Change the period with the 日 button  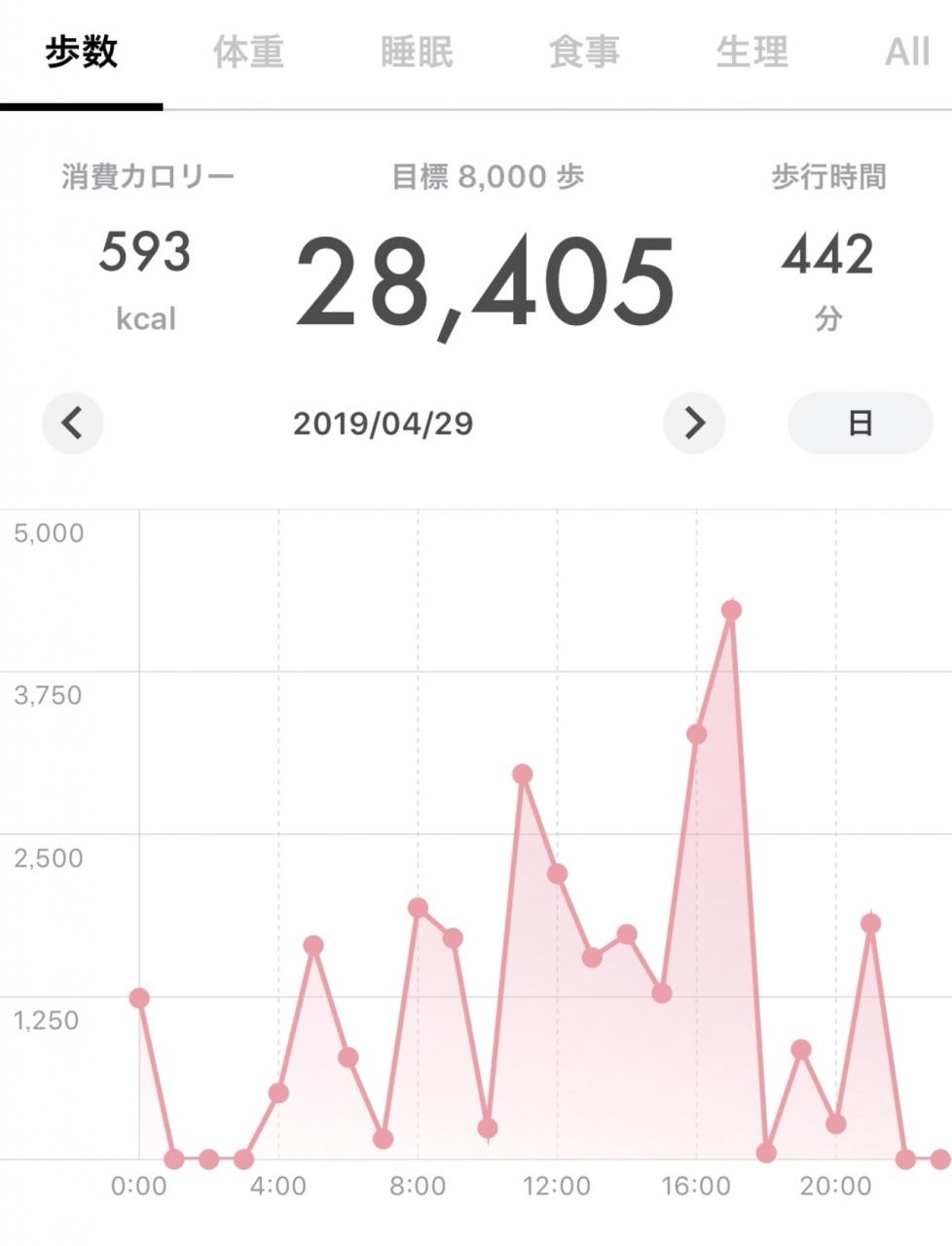point(860,423)
